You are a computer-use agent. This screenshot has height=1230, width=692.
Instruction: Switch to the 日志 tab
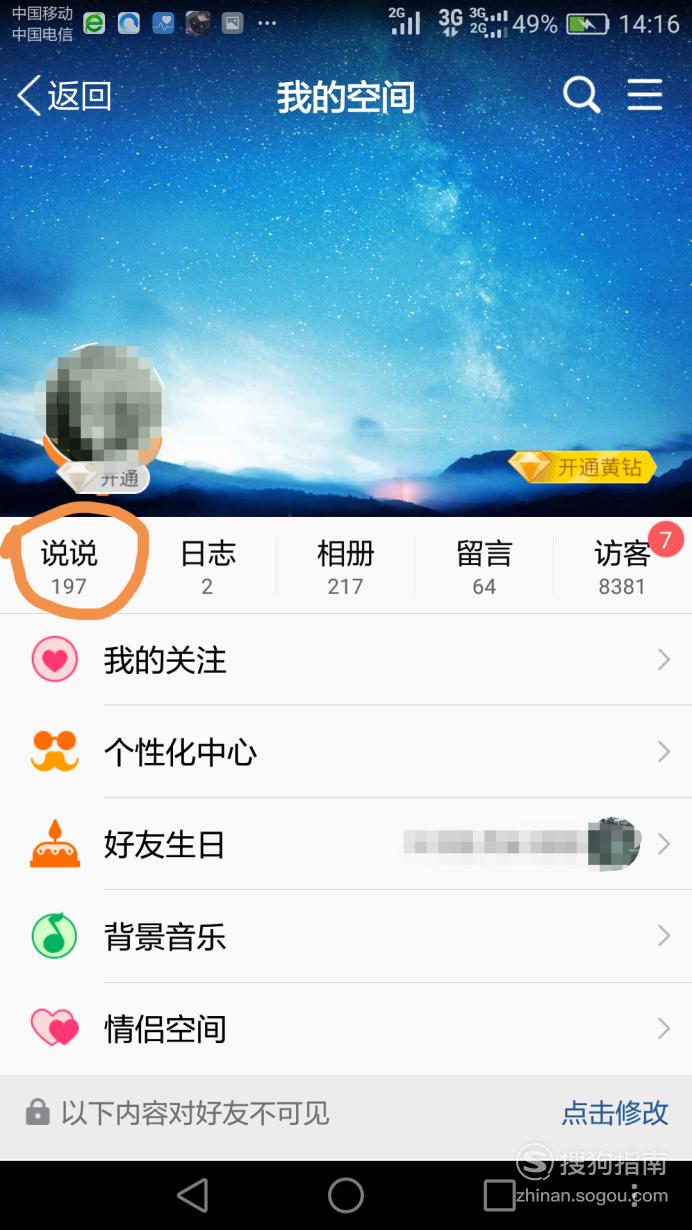[x=207, y=566]
